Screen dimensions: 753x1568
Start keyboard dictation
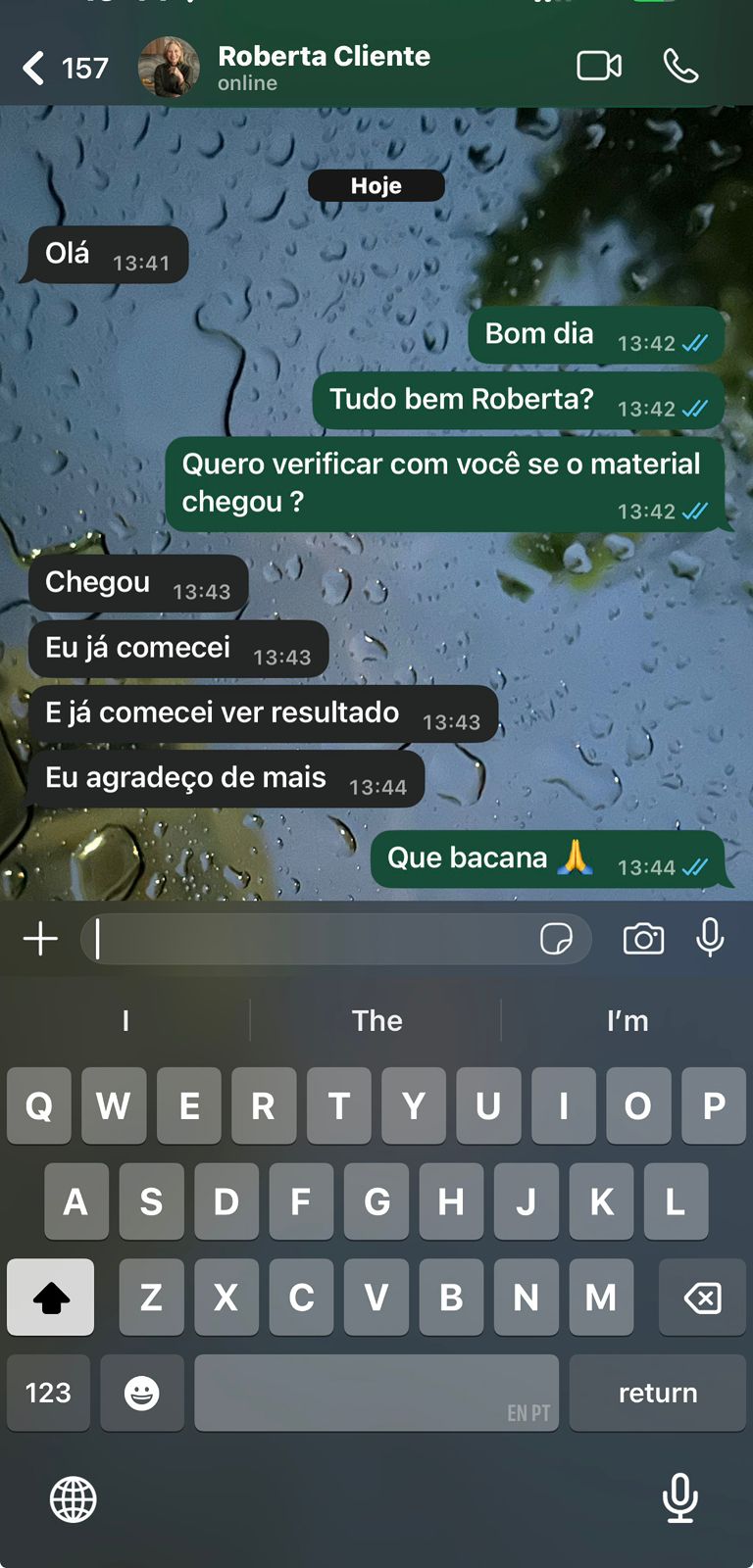tap(679, 1497)
